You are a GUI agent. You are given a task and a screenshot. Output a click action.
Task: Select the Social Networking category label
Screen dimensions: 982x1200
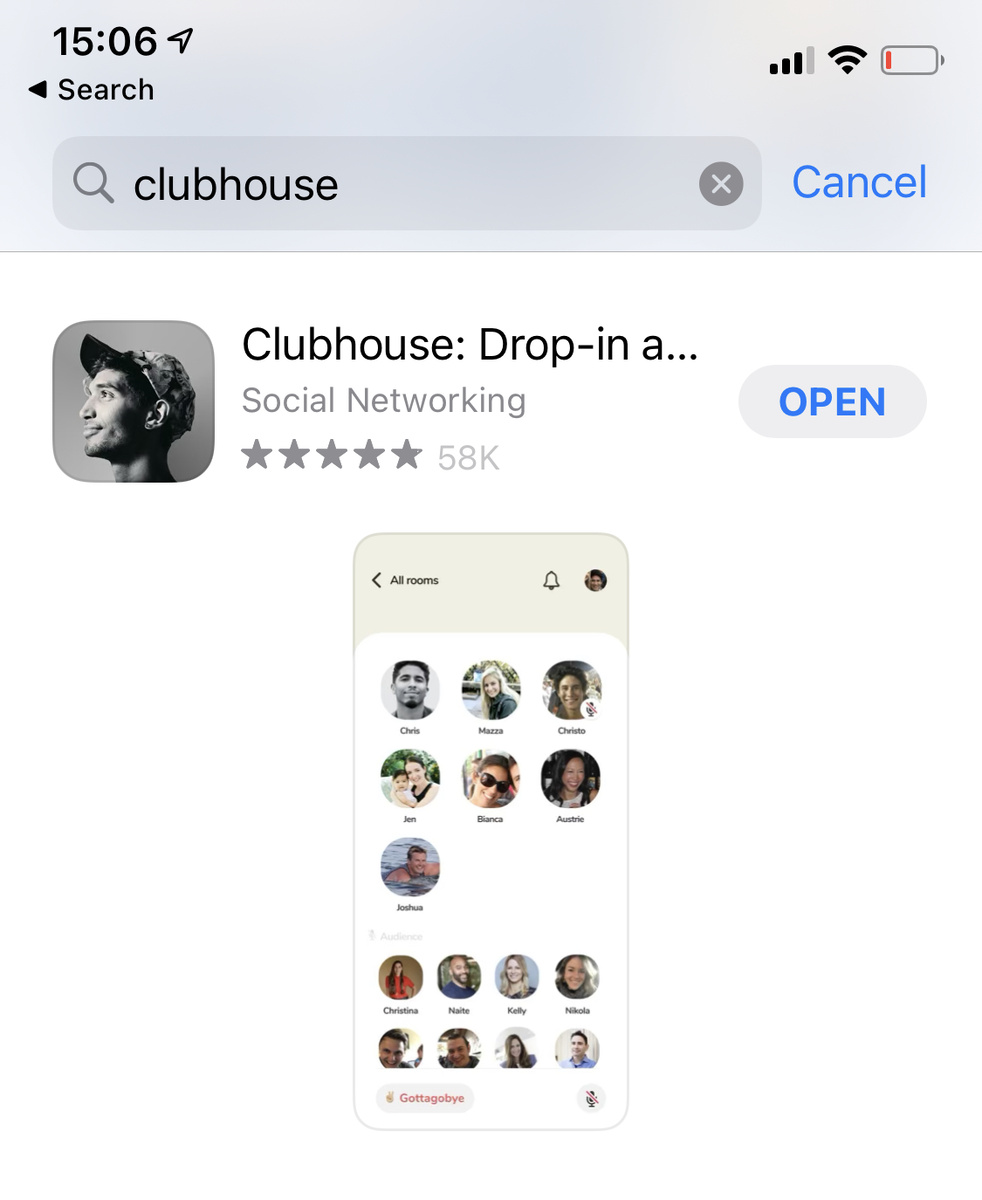[383, 400]
